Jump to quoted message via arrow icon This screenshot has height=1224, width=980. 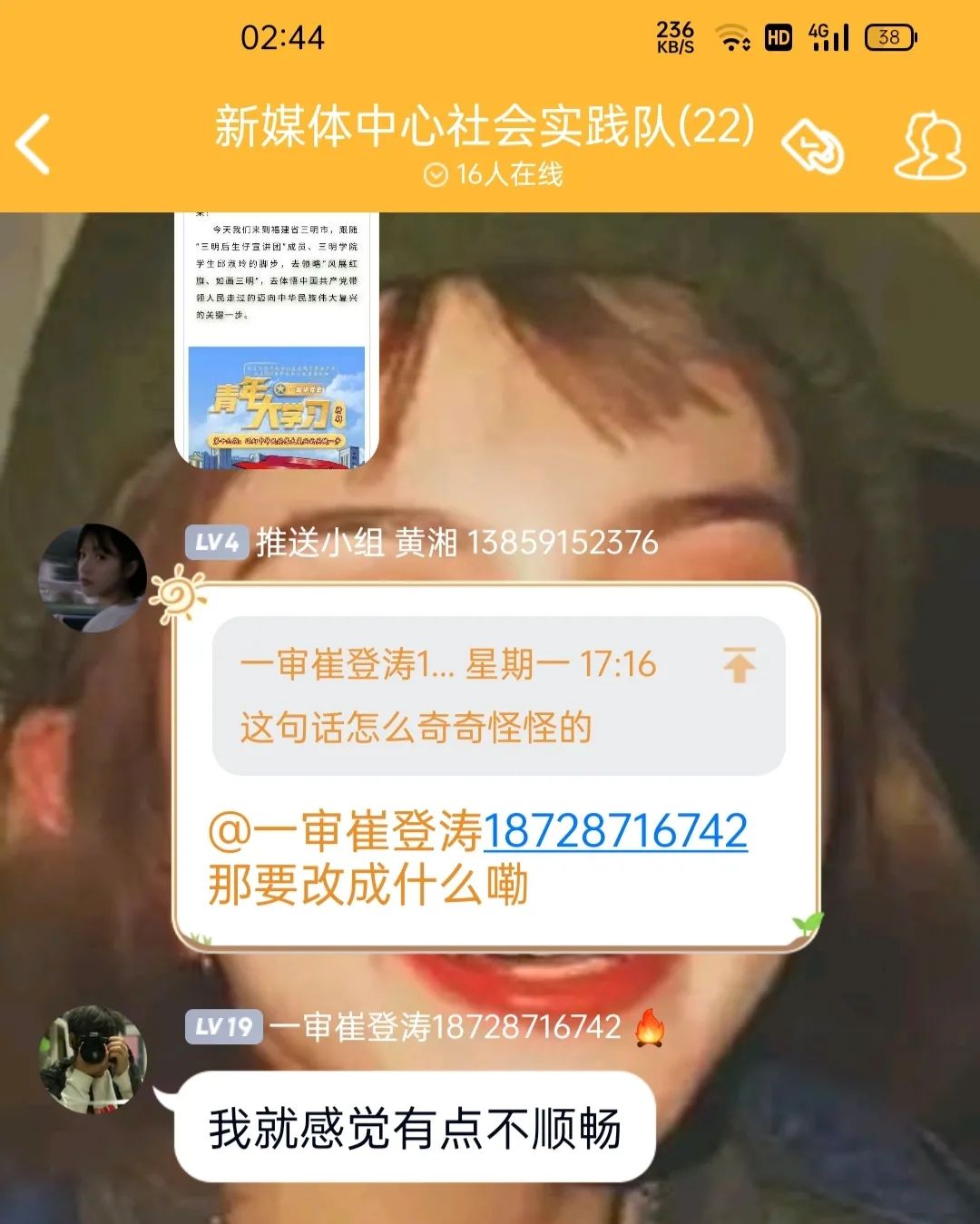pos(739,664)
